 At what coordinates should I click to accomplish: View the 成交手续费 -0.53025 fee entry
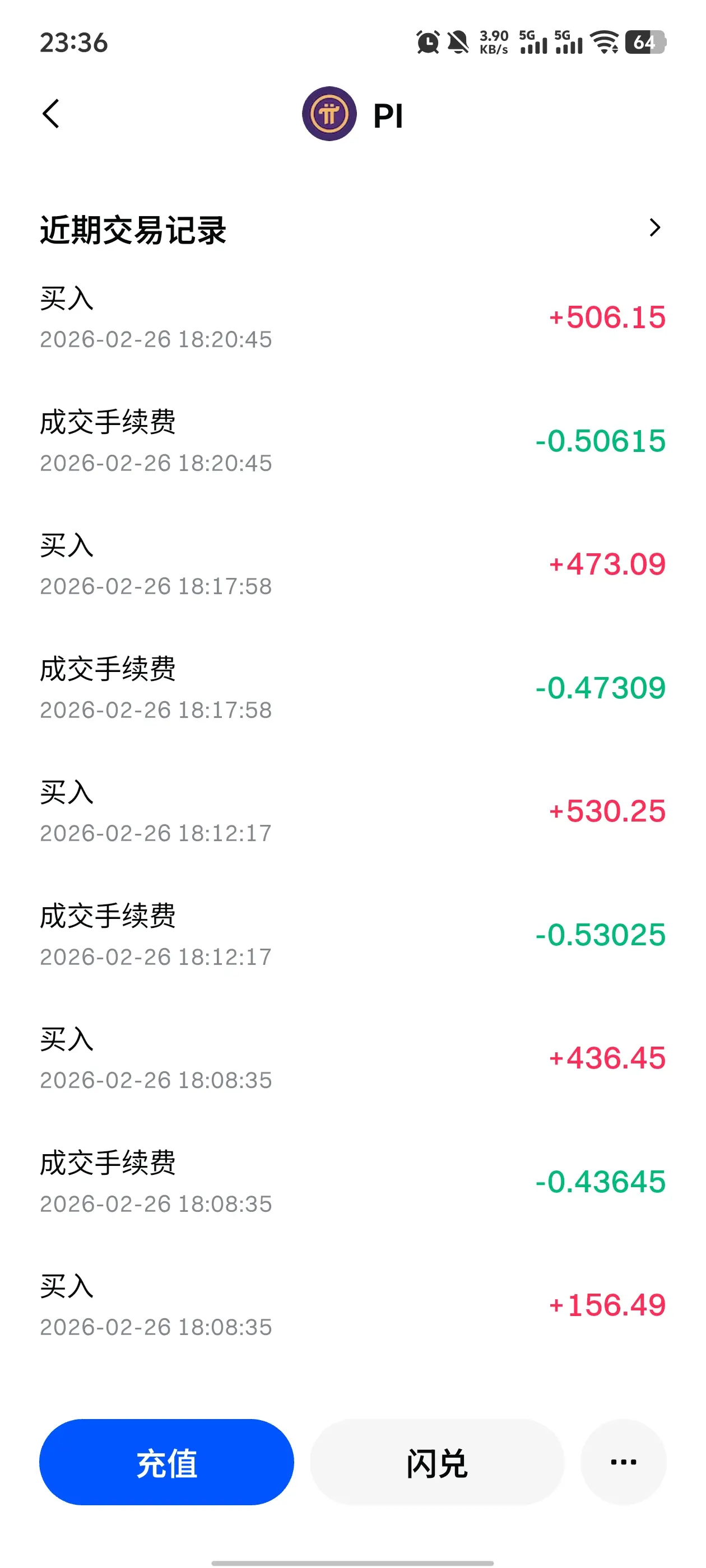click(x=352, y=936)
